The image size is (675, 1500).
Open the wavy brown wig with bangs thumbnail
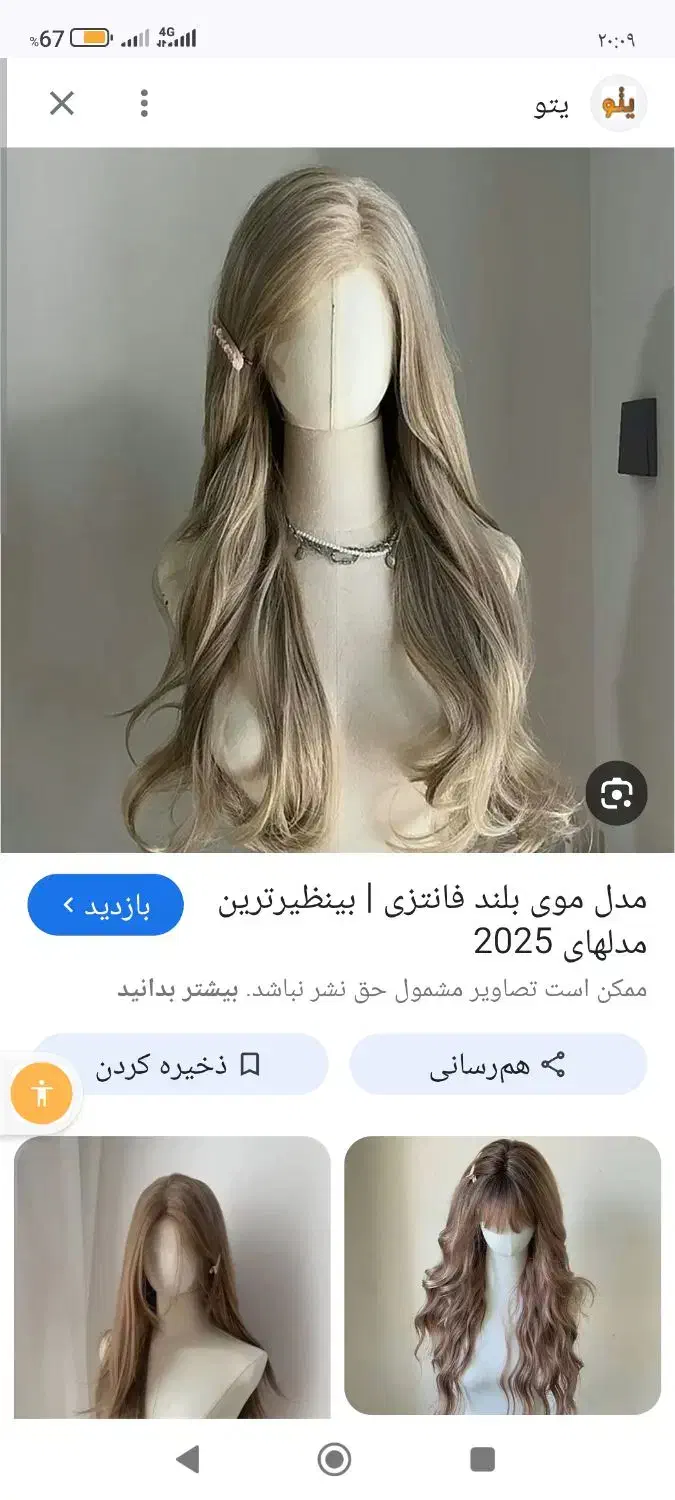pos(502,1275)
